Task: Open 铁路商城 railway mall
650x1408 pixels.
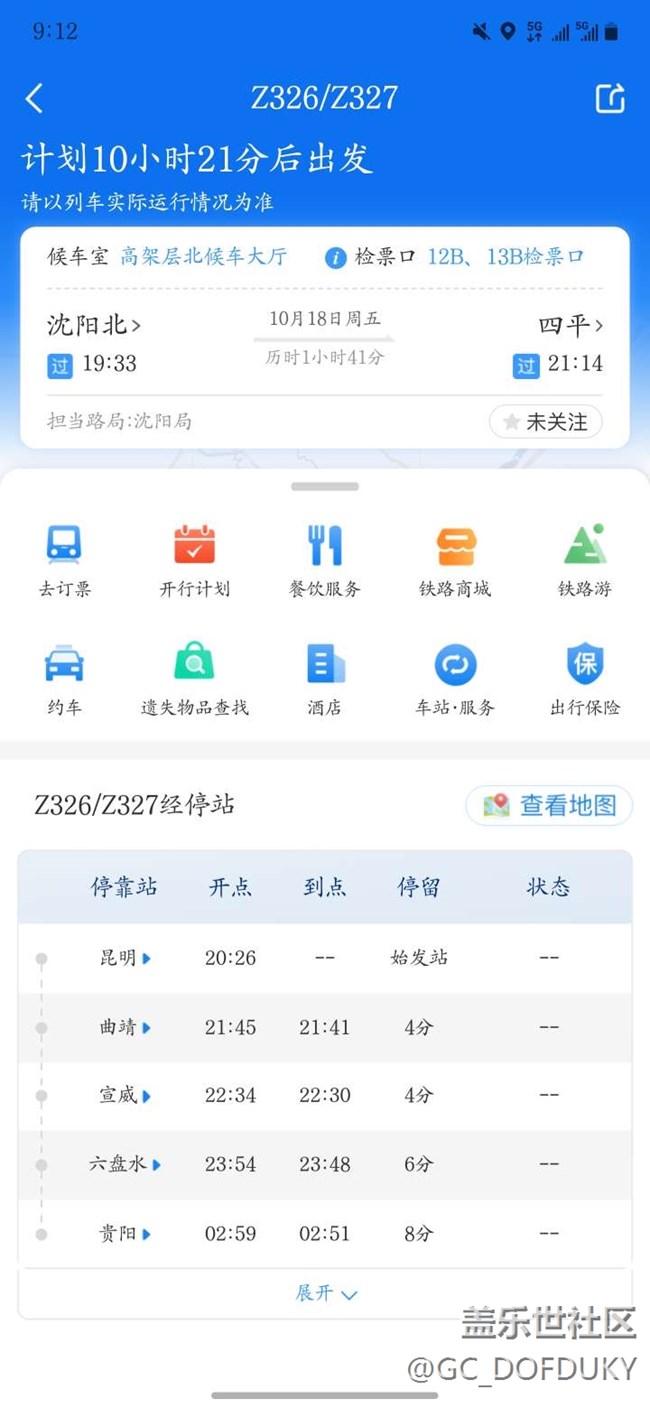Action: [455, 560]
